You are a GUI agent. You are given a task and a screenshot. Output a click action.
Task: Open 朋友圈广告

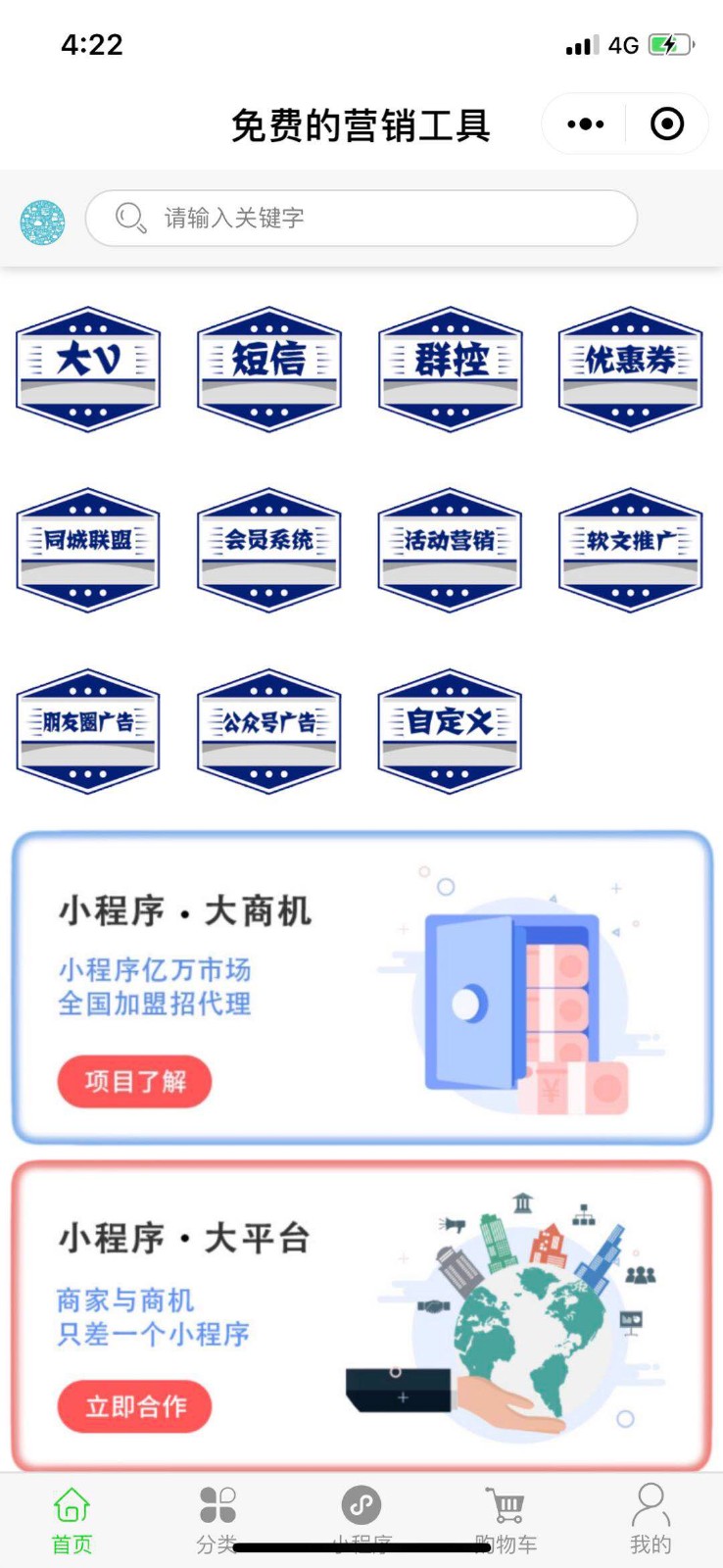[88, 731]
